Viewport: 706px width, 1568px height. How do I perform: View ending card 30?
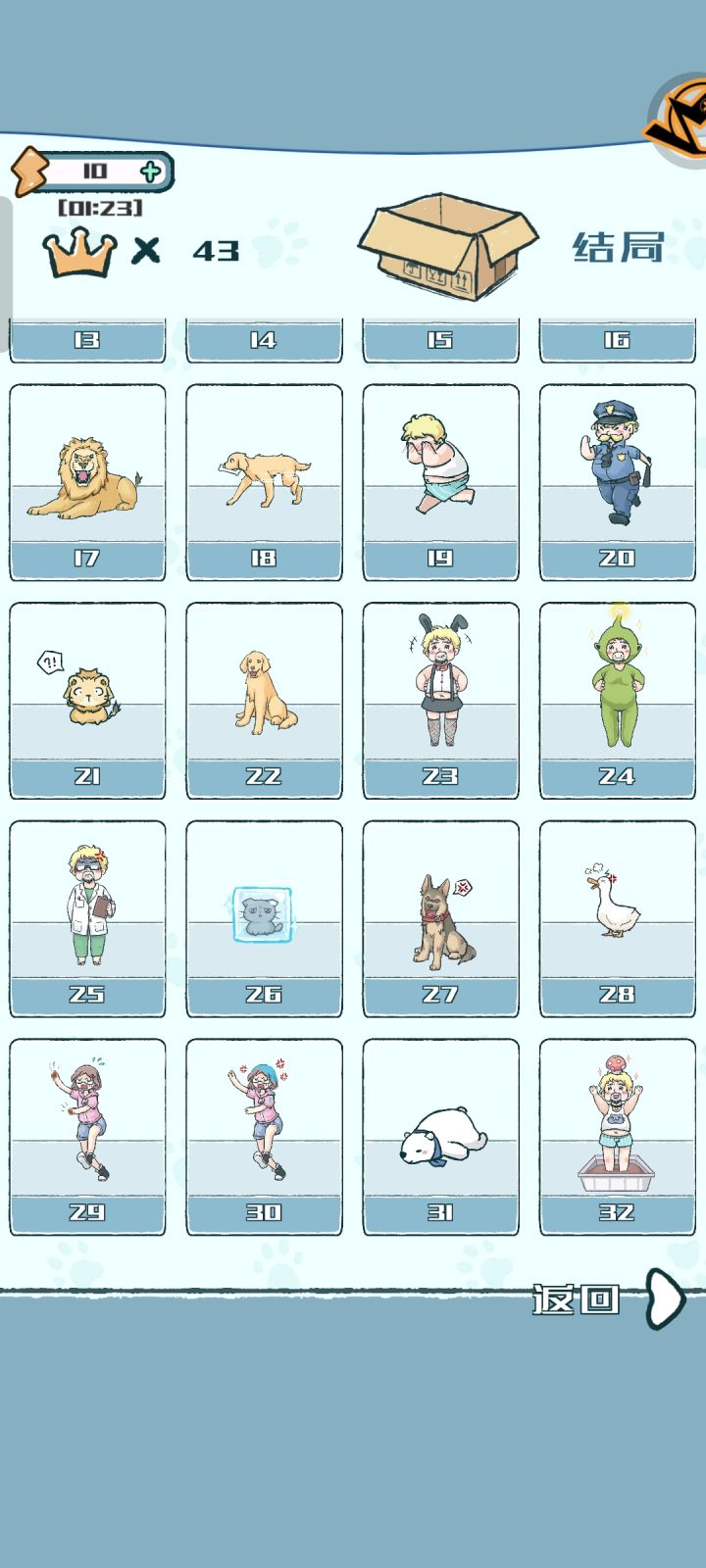pyautogui.click(x=264, y=1137)
